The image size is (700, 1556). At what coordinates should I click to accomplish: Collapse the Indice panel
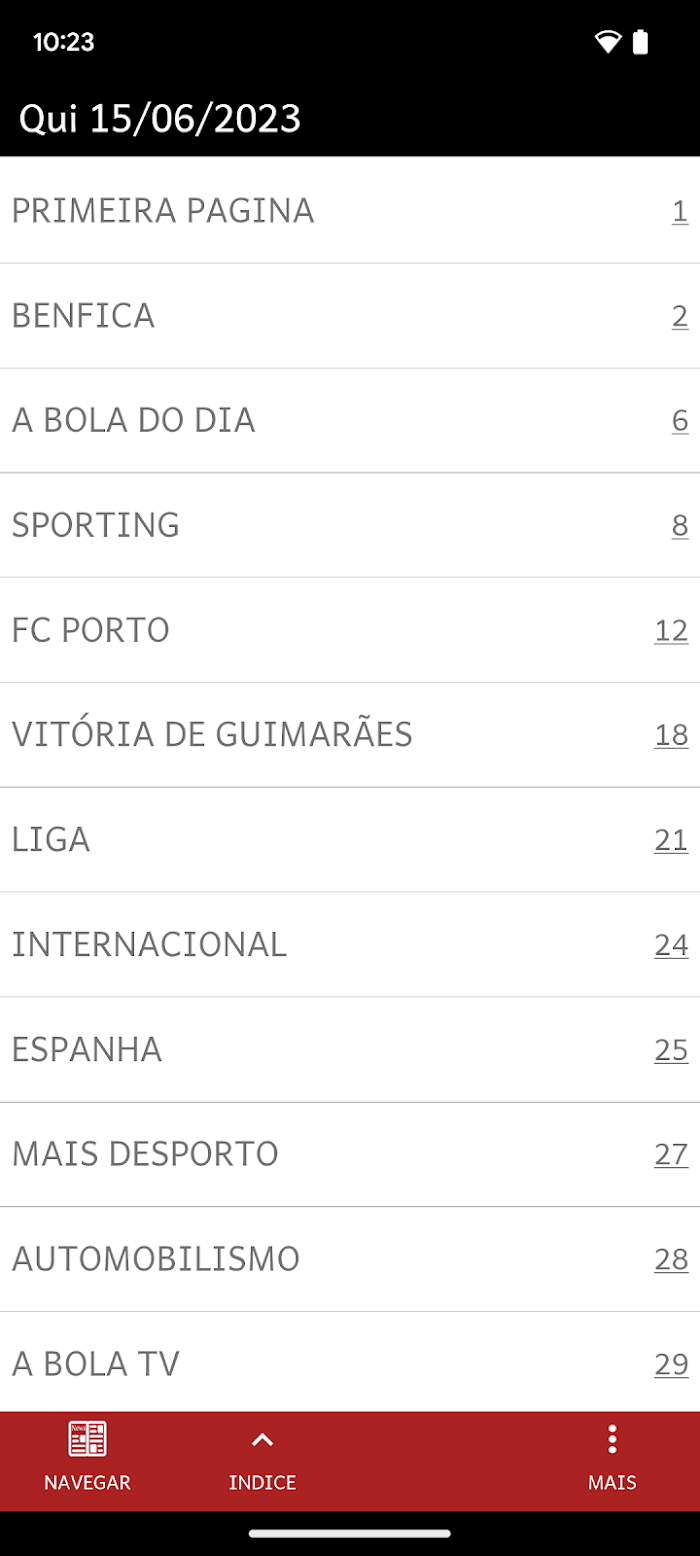click(x=262, y=1460)
